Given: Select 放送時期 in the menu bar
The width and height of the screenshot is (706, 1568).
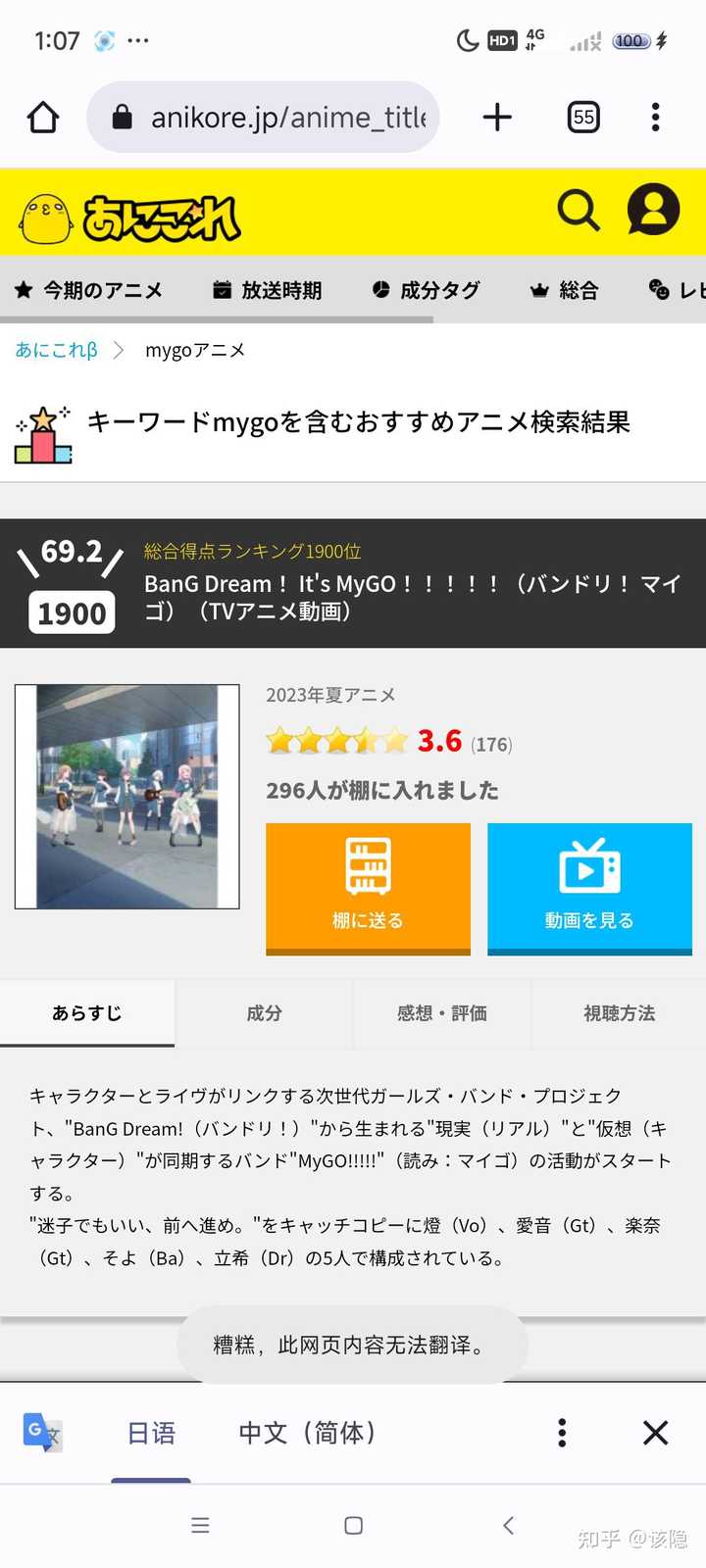Looking at the screenshot, I should 267,290.
